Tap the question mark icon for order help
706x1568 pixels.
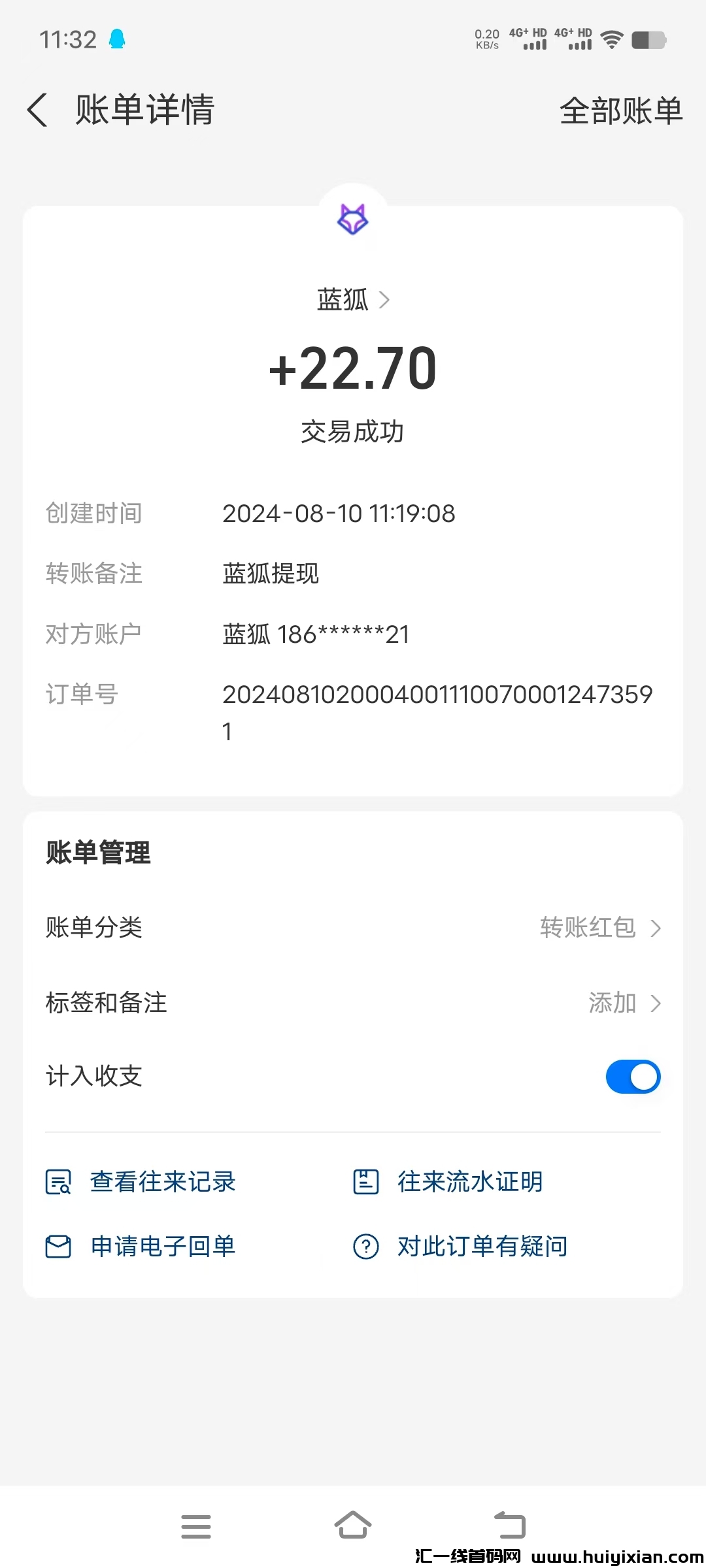[365, 1245]
